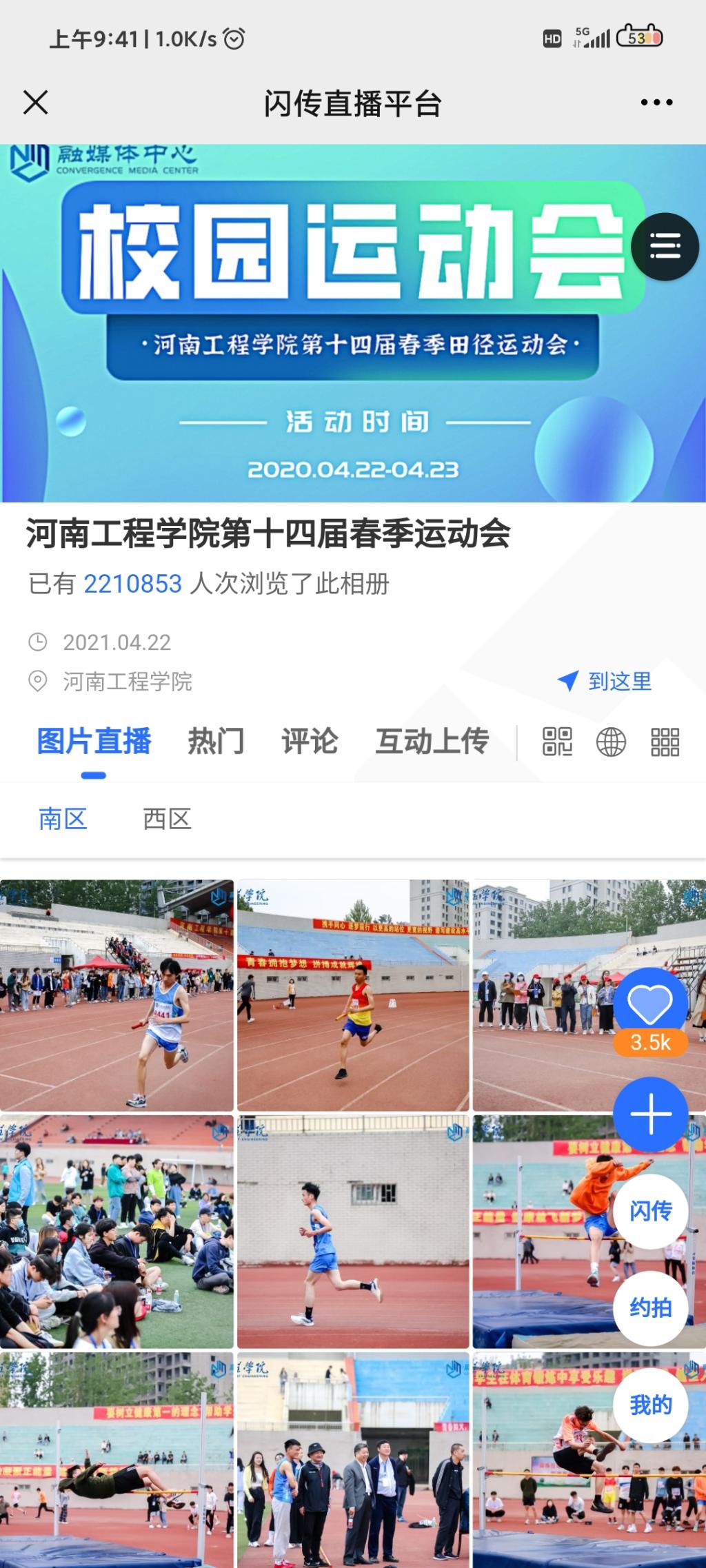Screen dimensions: 706x1568
Task: Open 我的 floating button
Action: point(650,1405)
